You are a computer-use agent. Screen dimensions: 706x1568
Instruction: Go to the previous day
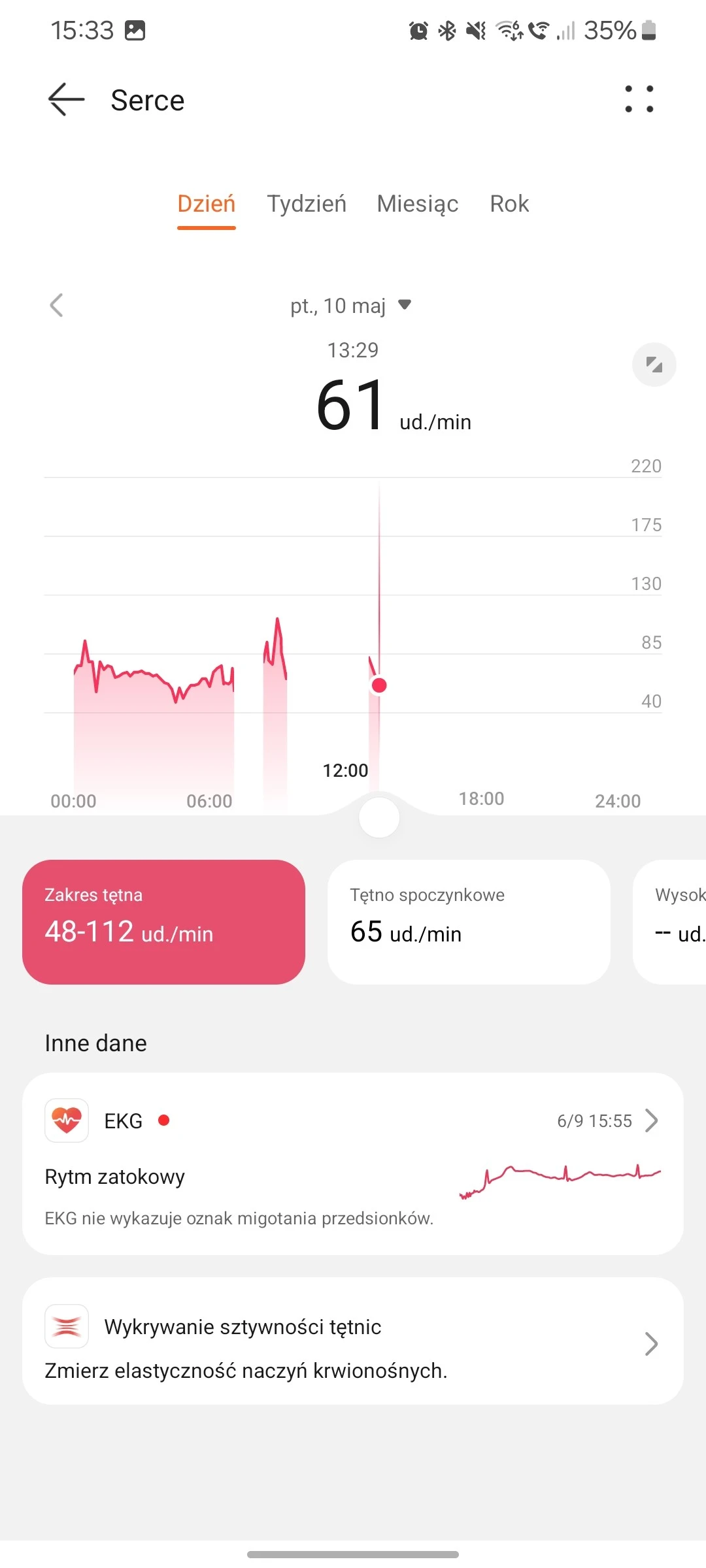57,305
